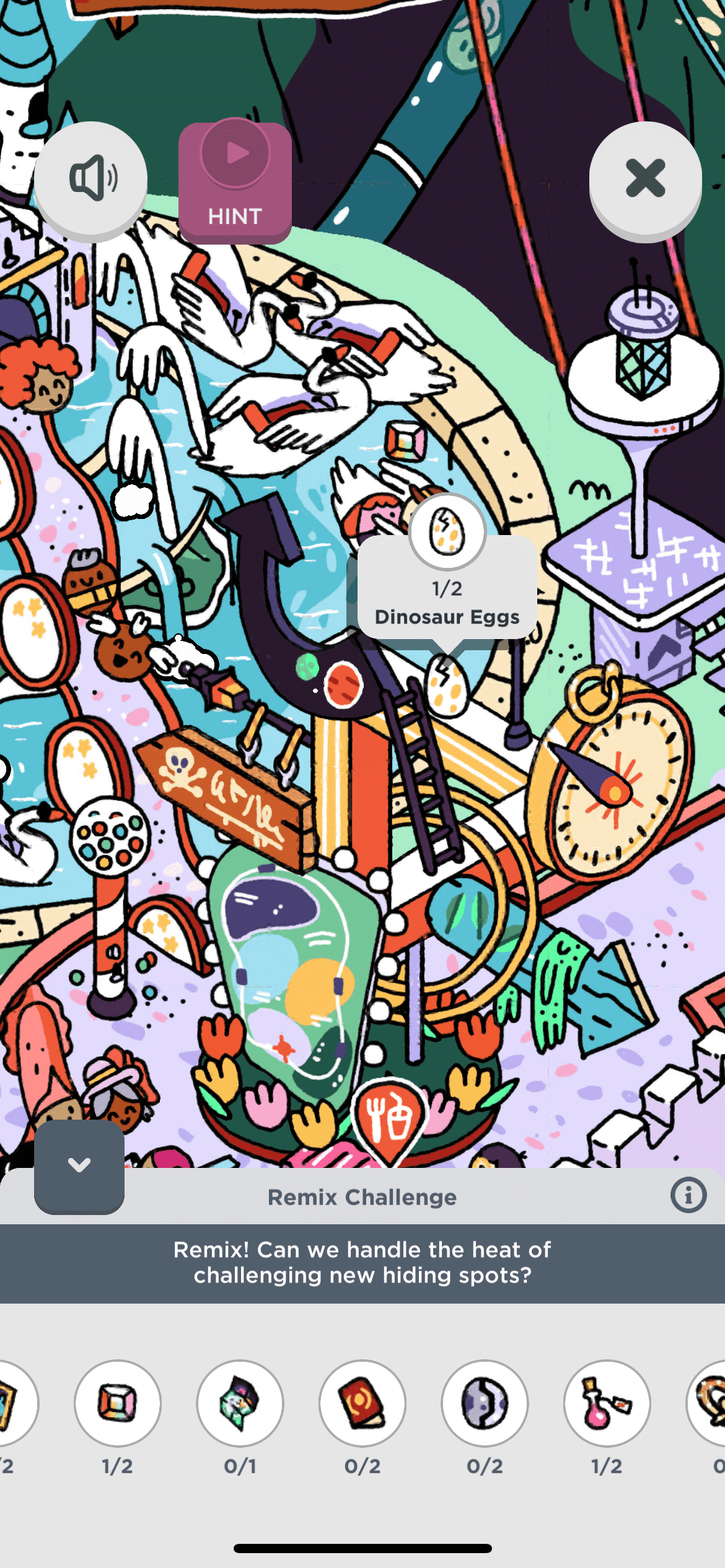The height and width of the screenshot is (1568, 725).
Task: Collapse the Remix Challenge panel
Action: point(79,1165)
